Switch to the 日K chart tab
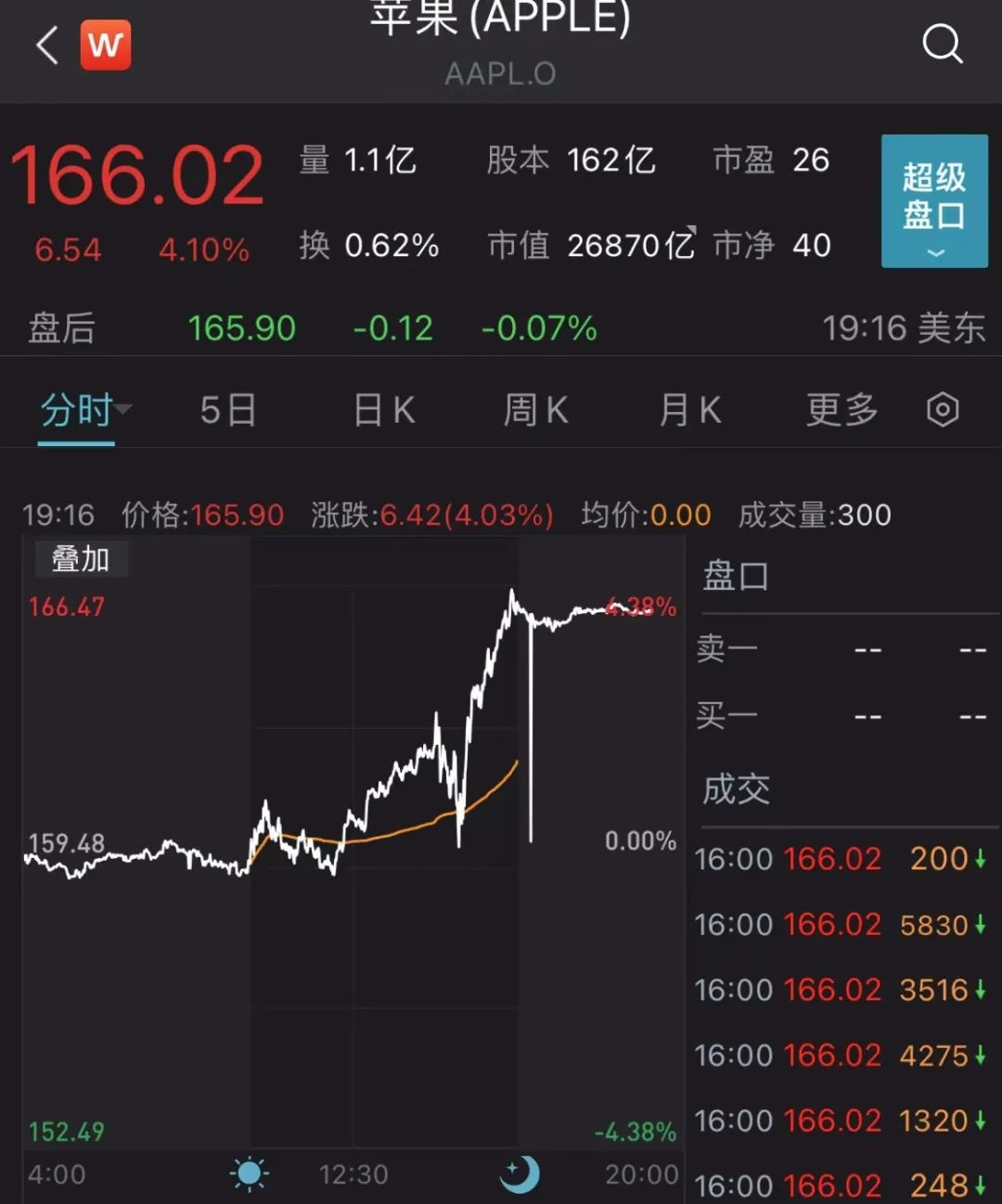Viewport: 1002px width, 1204px height. 383,410
